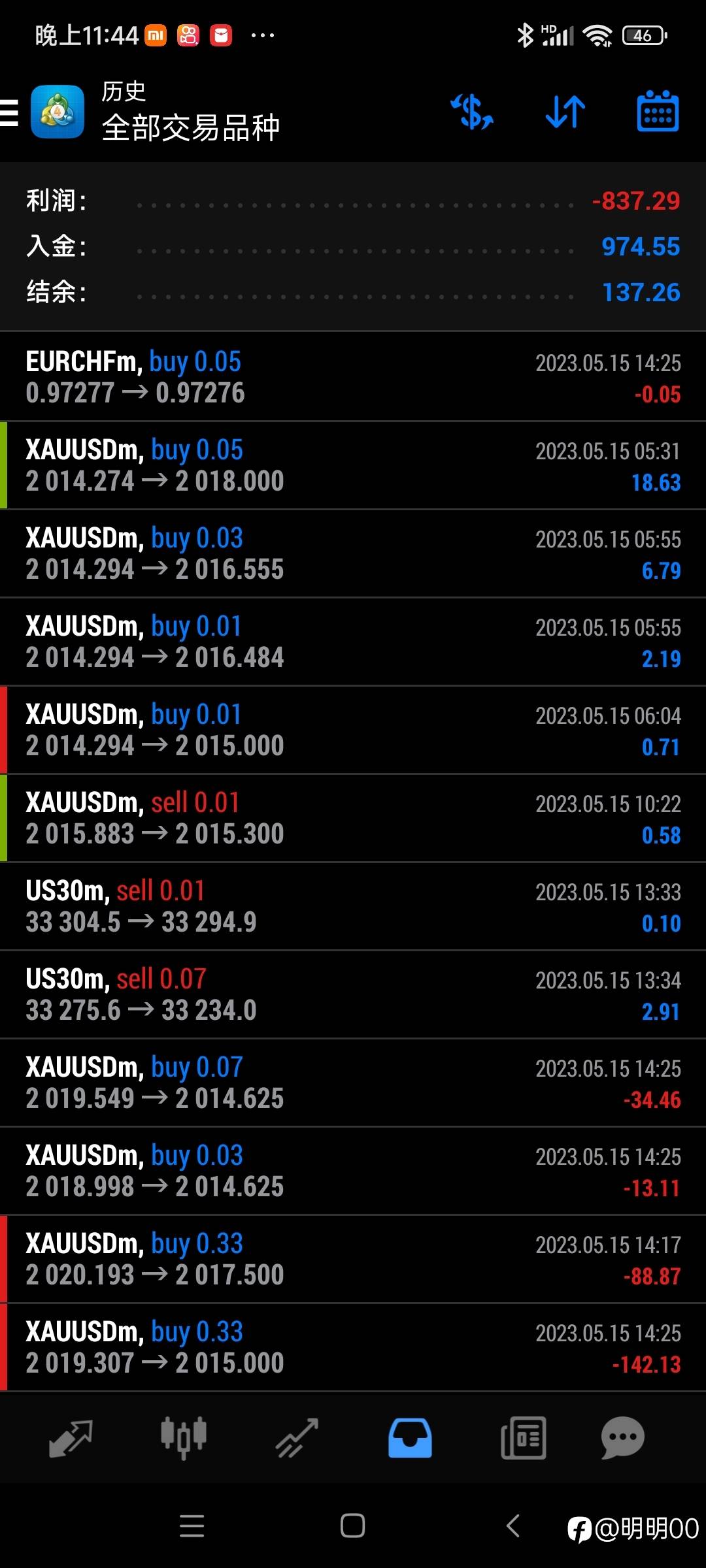
Task: Switch to the quotes tab
Action: tap(71, 1438)
